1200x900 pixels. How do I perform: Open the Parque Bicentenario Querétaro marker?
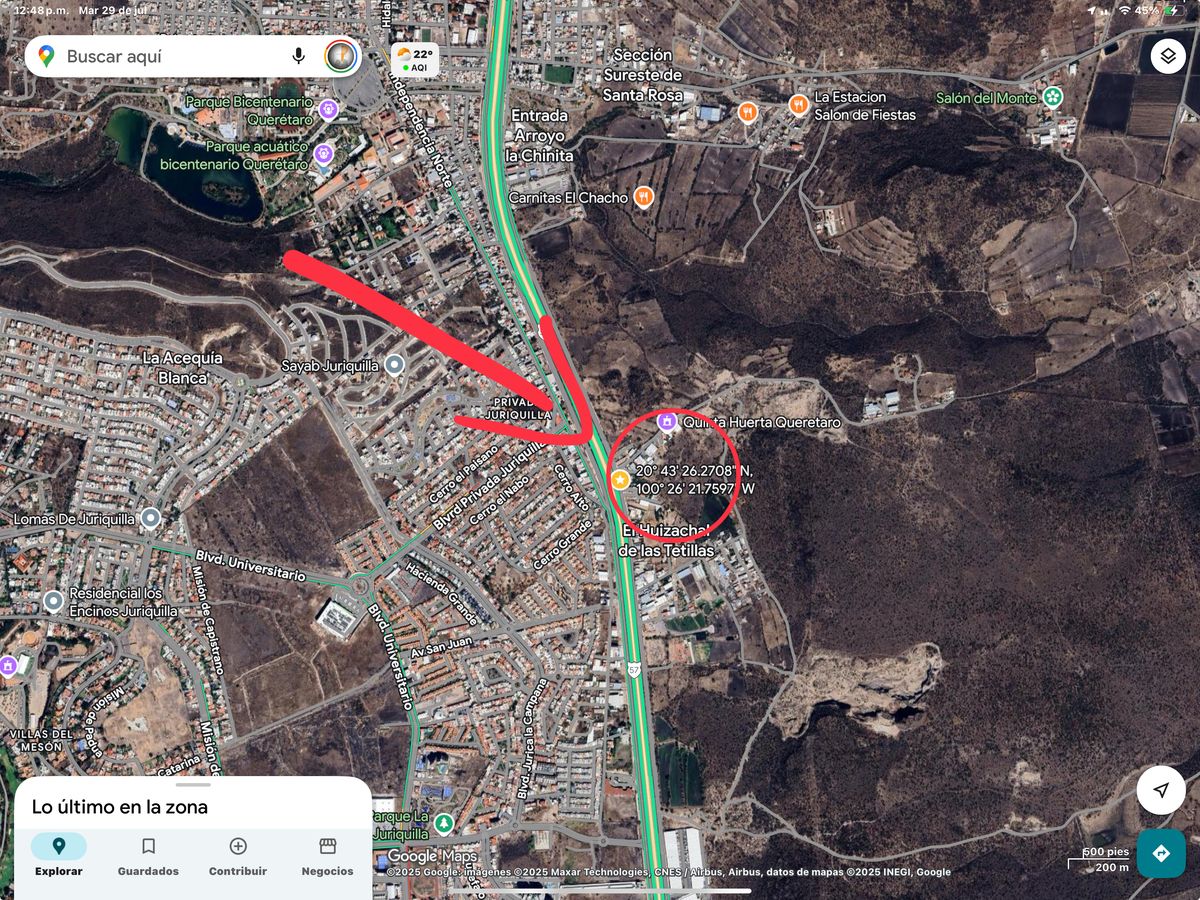328,106
